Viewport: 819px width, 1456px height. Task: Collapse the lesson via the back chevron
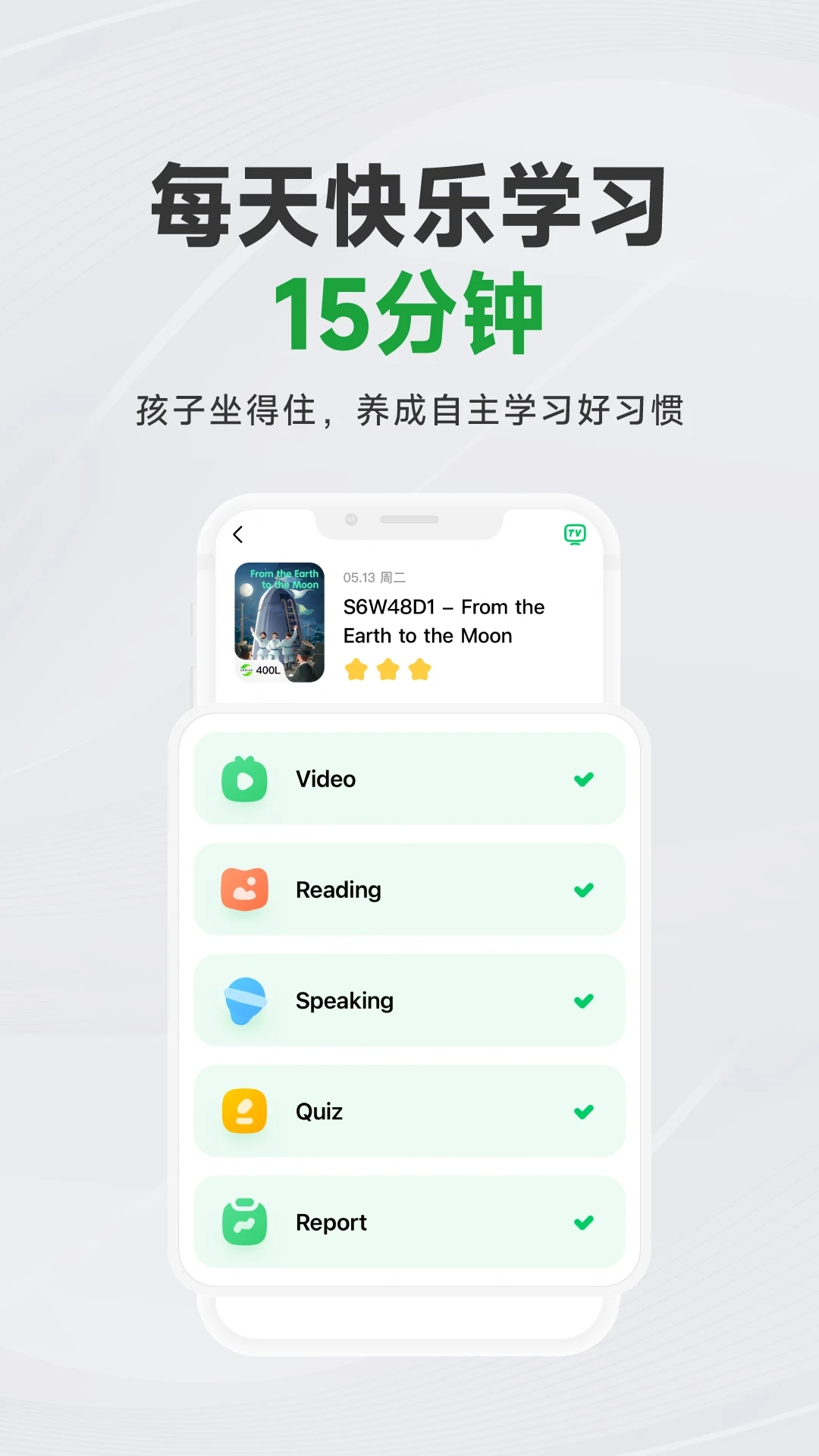(x=237, y=535)
